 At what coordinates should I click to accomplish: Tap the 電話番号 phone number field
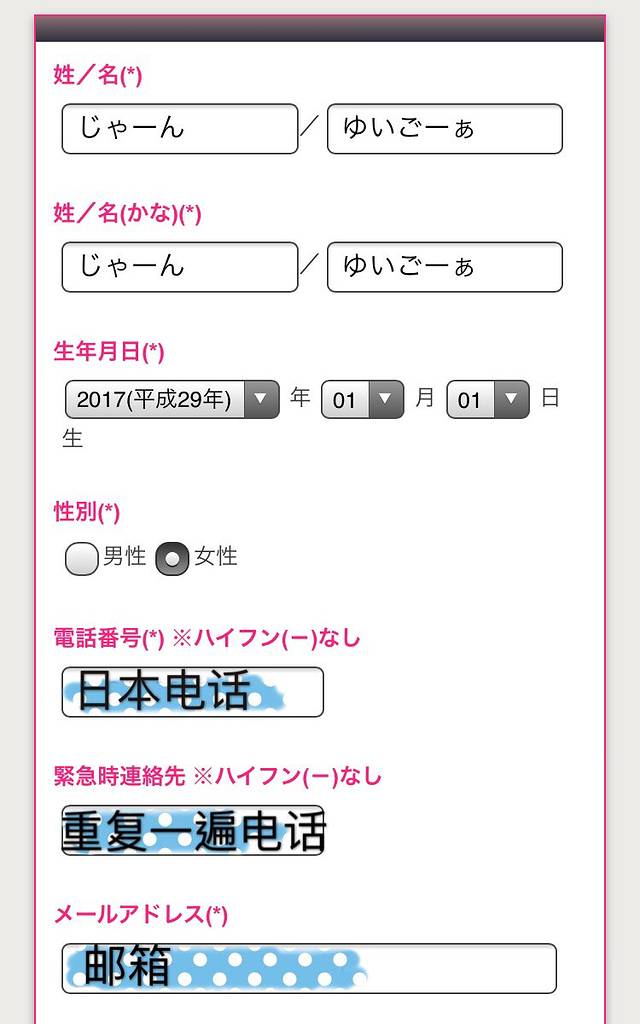click(192, 692)
